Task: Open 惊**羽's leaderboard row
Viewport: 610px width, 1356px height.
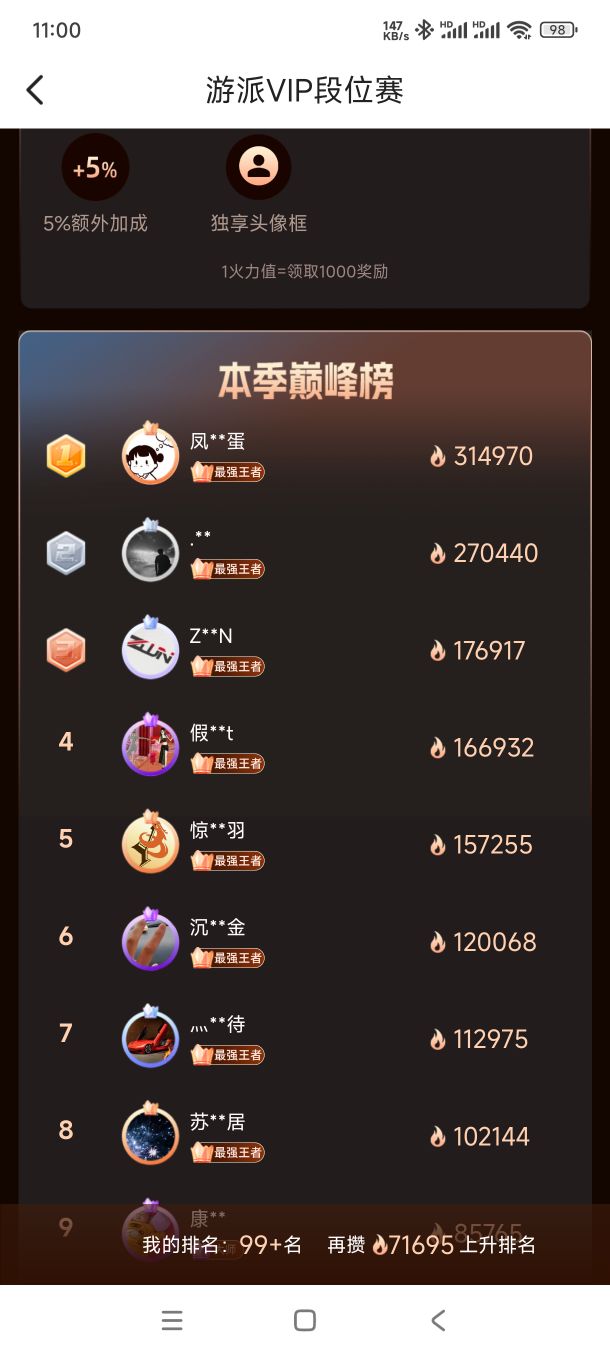Action: (x=305, y=844)
